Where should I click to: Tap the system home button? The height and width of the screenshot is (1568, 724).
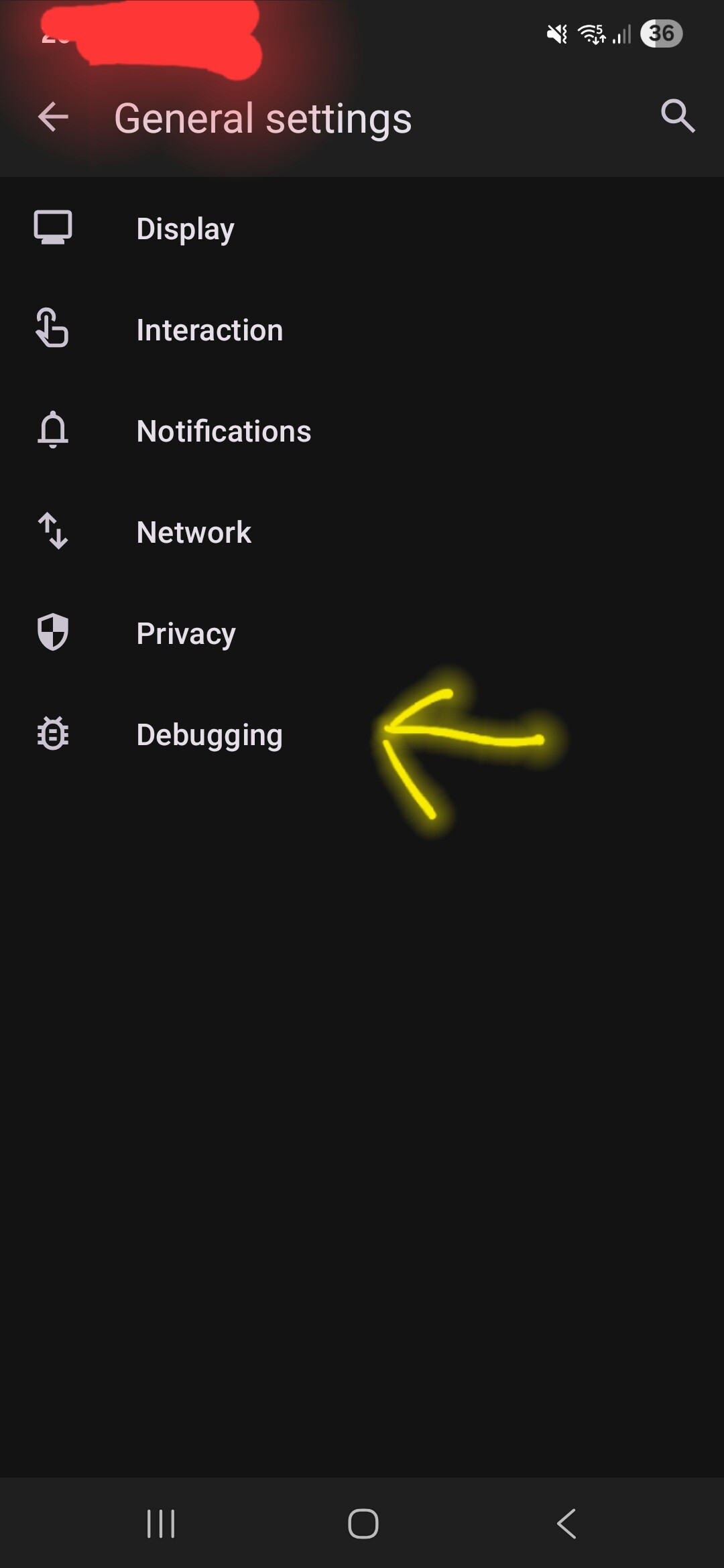point(363,1523)
